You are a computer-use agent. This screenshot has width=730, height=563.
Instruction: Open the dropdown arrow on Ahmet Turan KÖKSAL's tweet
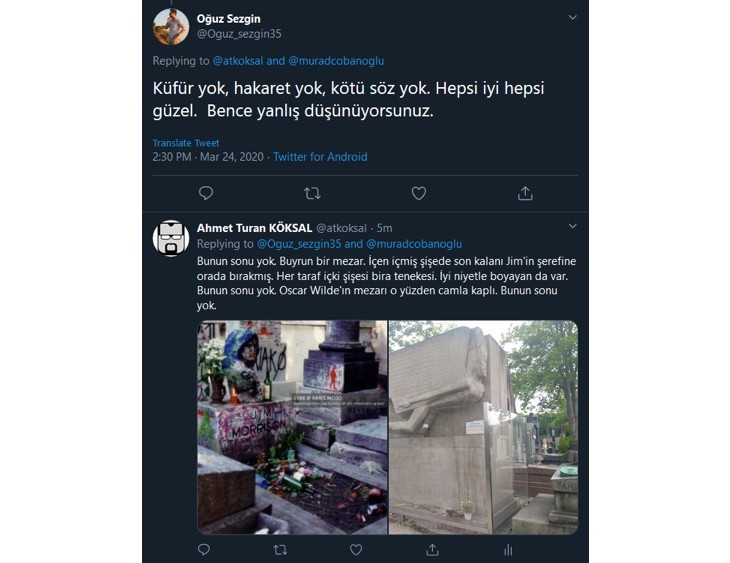pos(572,227)
